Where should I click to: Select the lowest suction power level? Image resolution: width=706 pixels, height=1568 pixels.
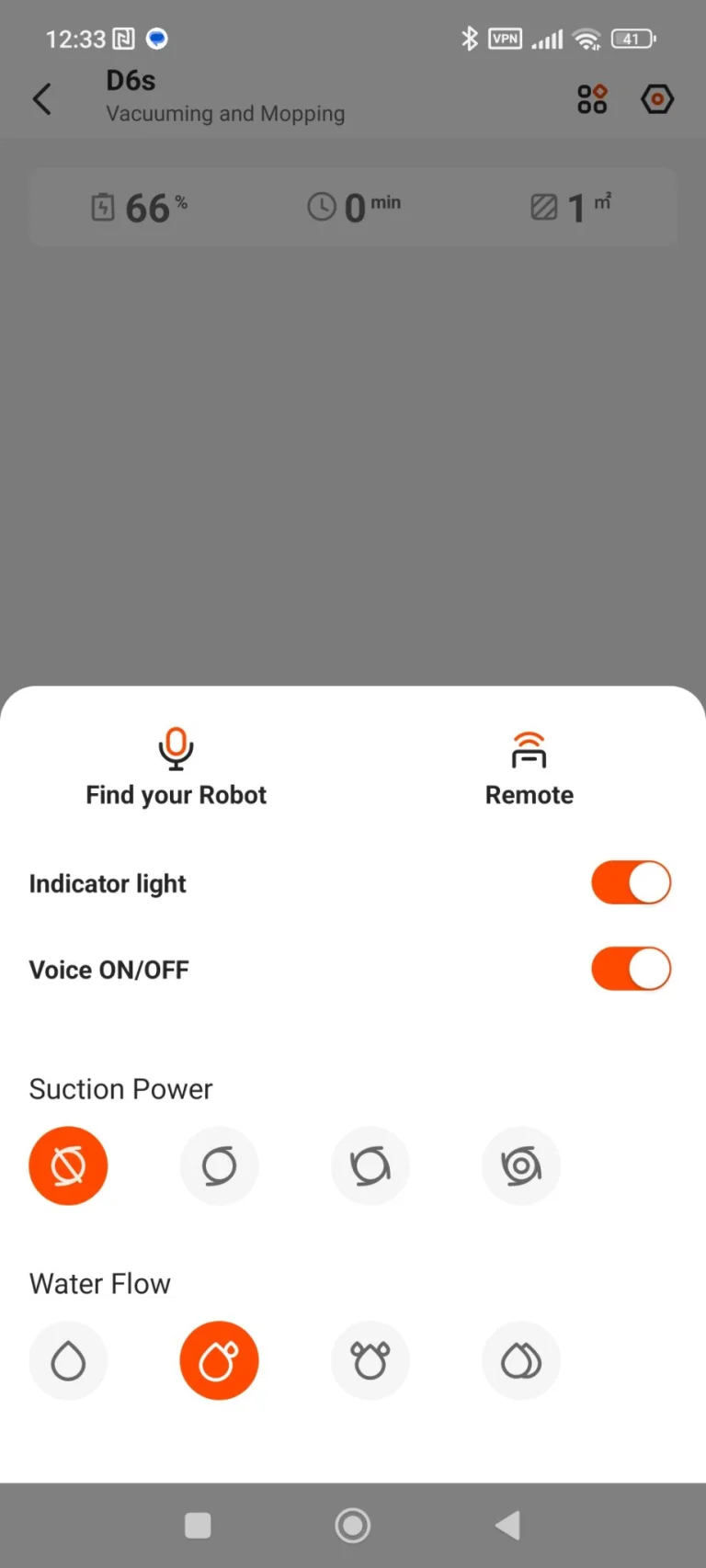click(219, 1165)
